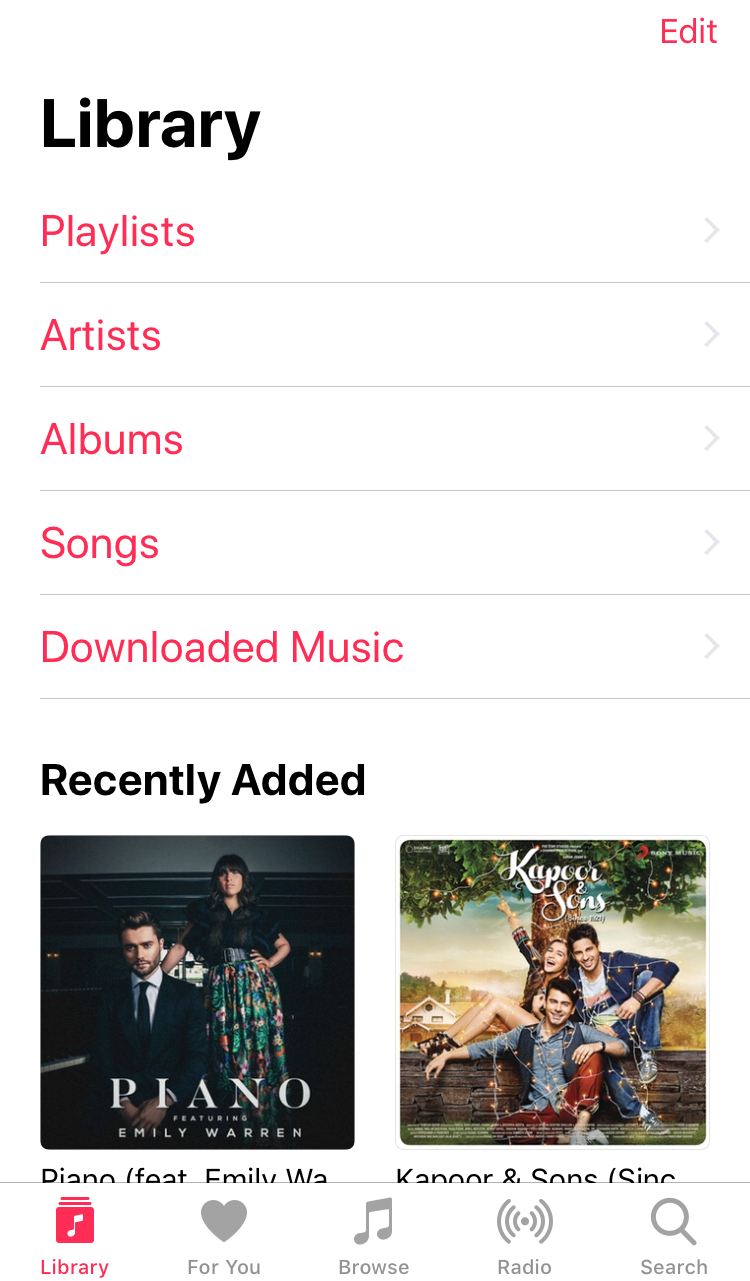The height and width of the screenshot is (1281, 750).
Task: Open the Songs row
Action: pos(375,544)
